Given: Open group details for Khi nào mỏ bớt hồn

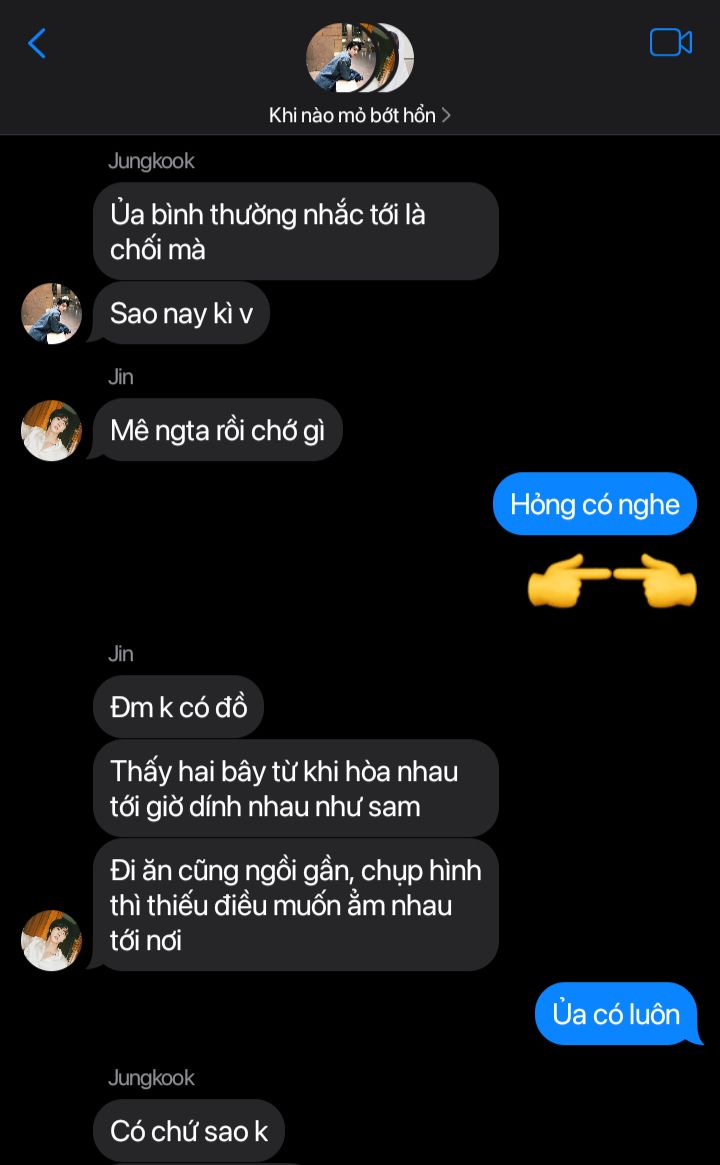Looking at the screenshot, I should pos(359,115).
